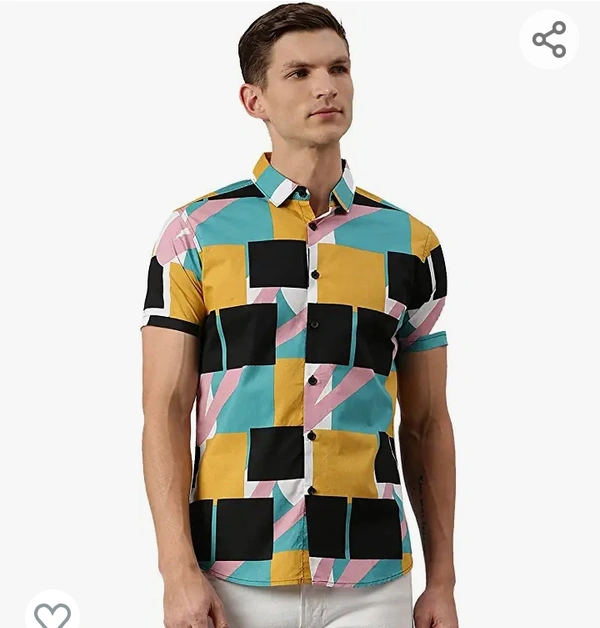
Task: Share this shirt product
Action: click(549, 39)
